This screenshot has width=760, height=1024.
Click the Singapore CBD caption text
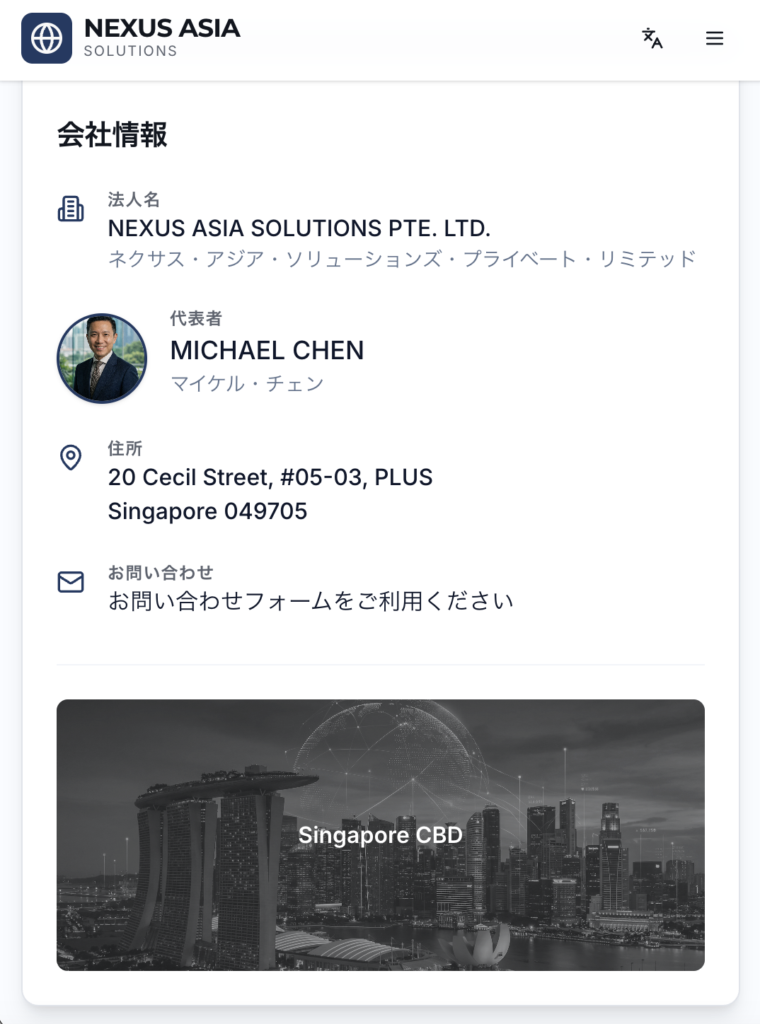click(x=380, y=834)
